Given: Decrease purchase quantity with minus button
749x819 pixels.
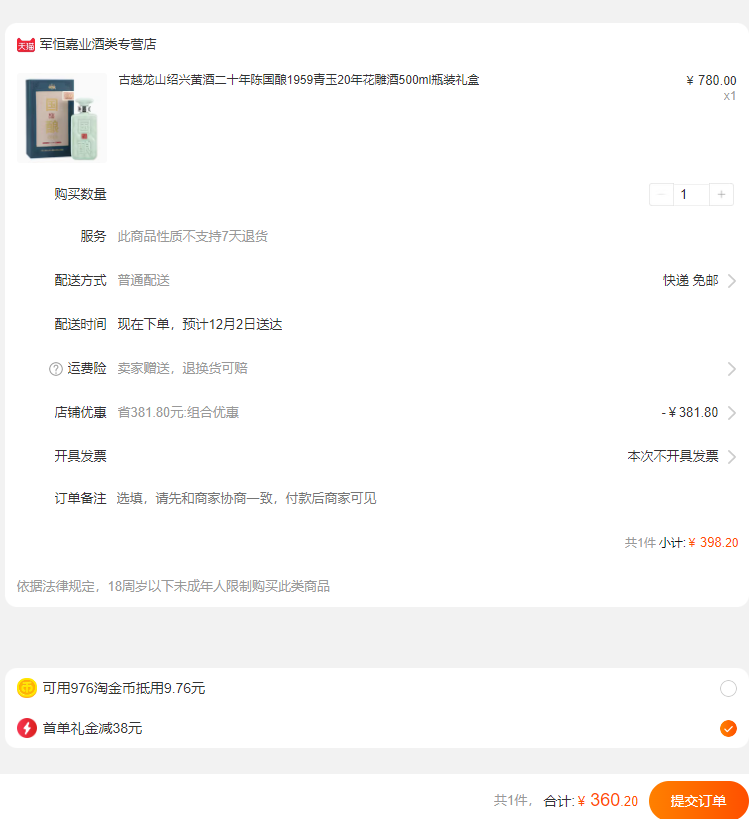Looking at the screenshot, I should (661, 194).
